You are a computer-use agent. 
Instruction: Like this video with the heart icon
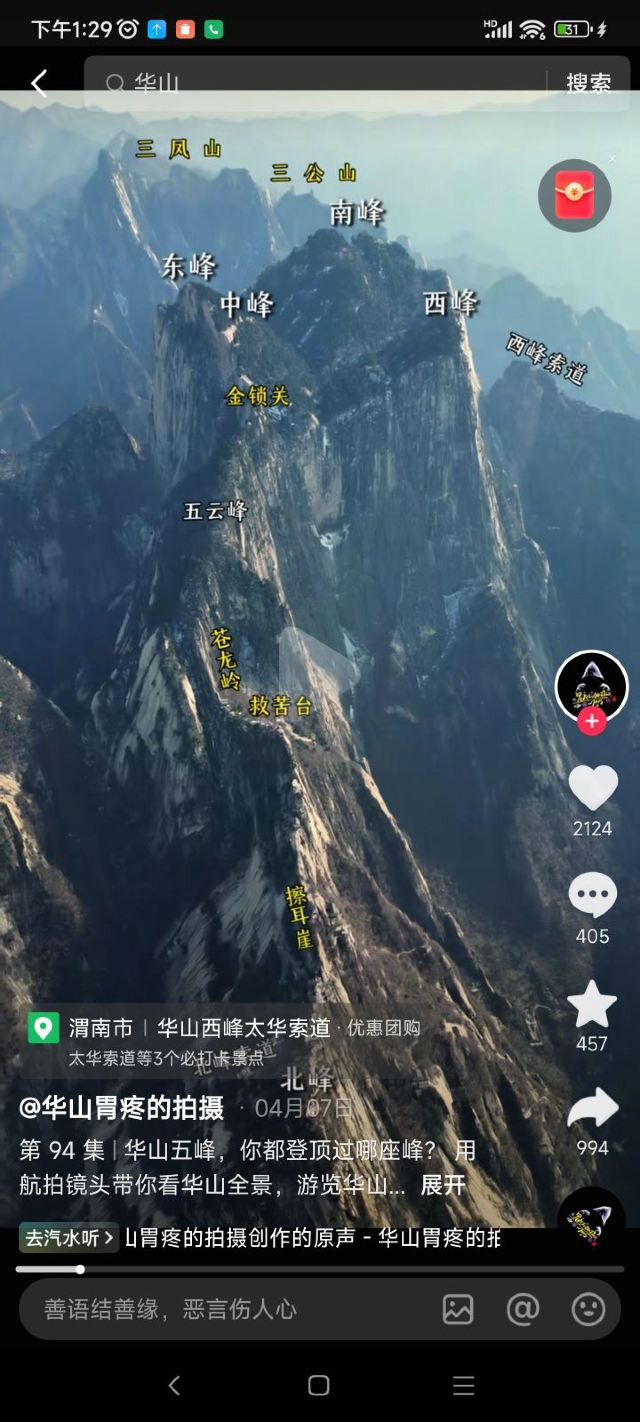click(x=593, y=788)
